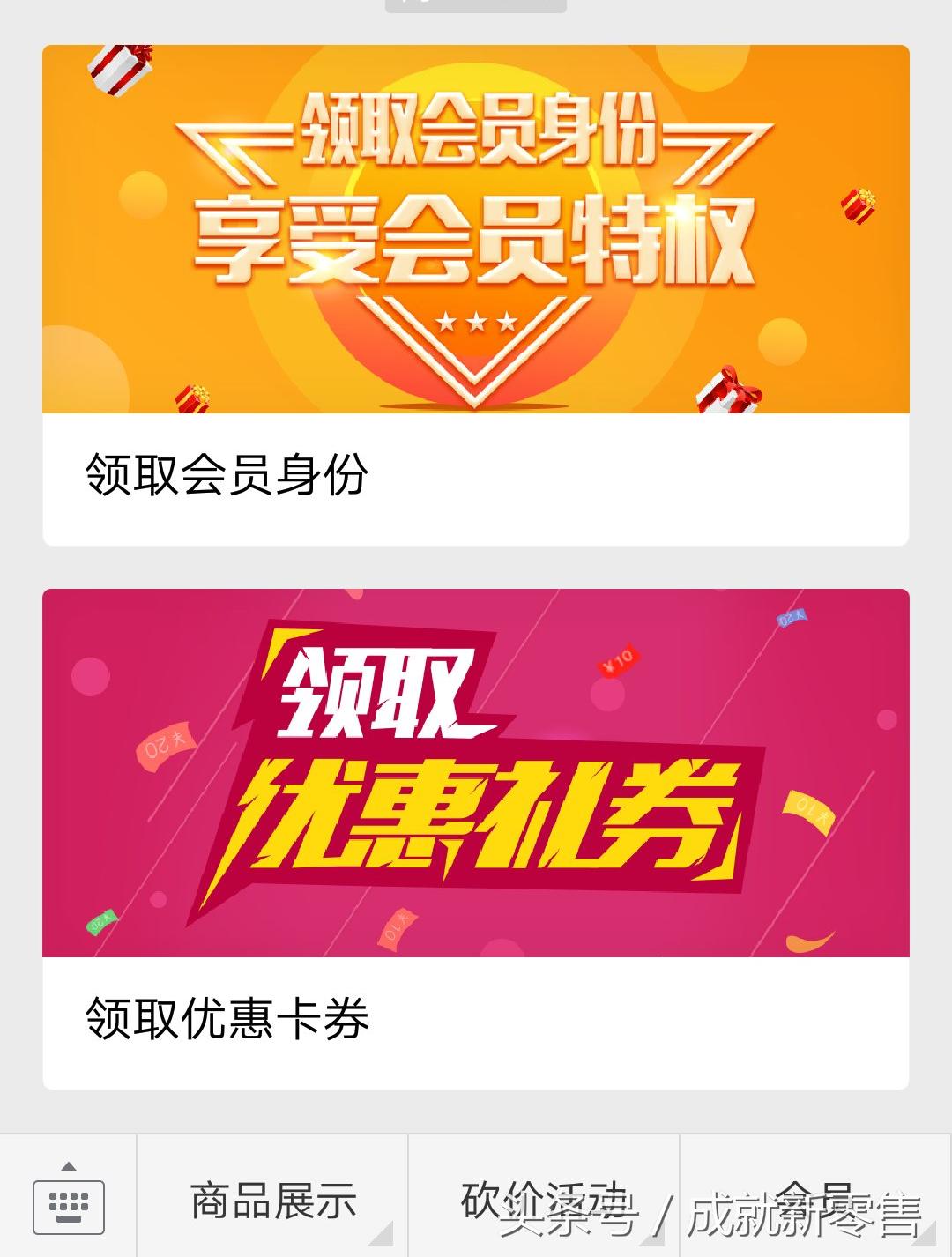The height and width of the screenshot is (1257, 952).
Task: Open the 商品展示 menu item
Action: (271, 1201)
